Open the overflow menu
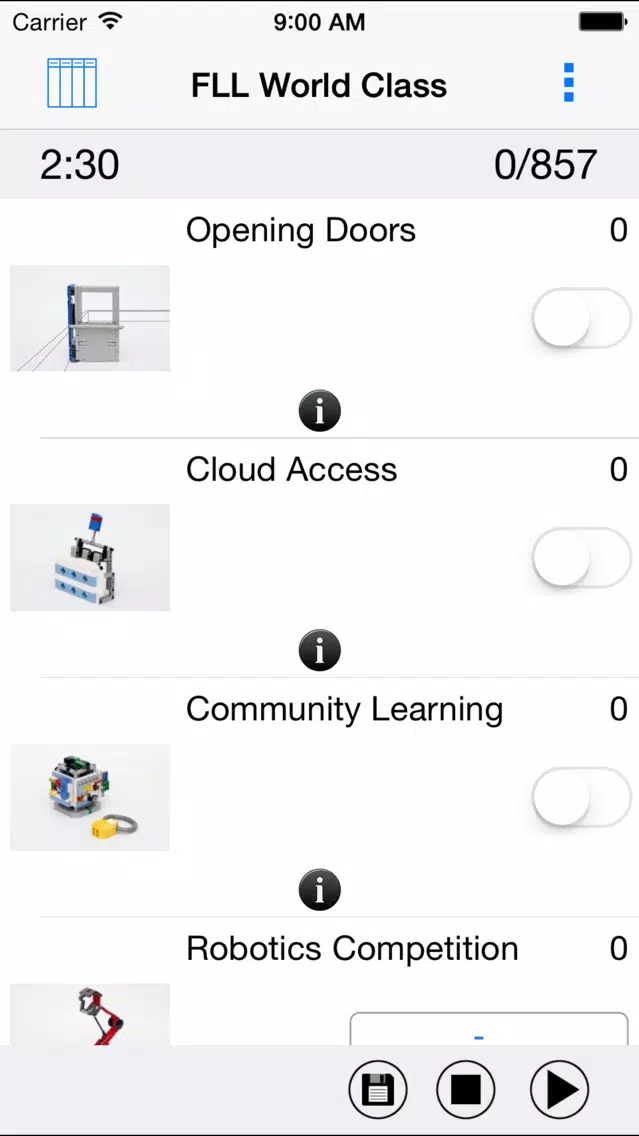 click(x=569, y=83)
